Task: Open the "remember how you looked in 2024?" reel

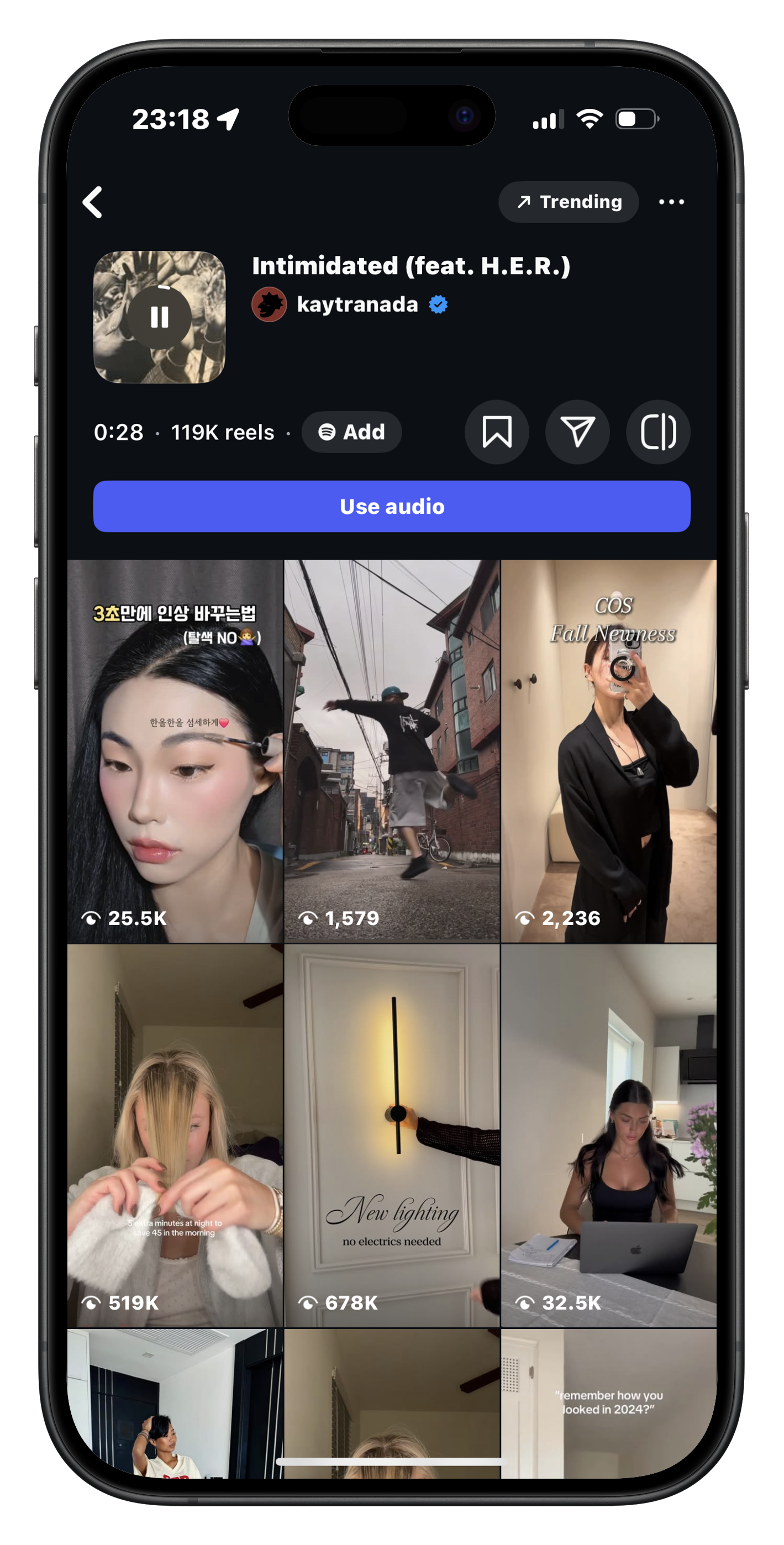Action: coord(608,1402)
